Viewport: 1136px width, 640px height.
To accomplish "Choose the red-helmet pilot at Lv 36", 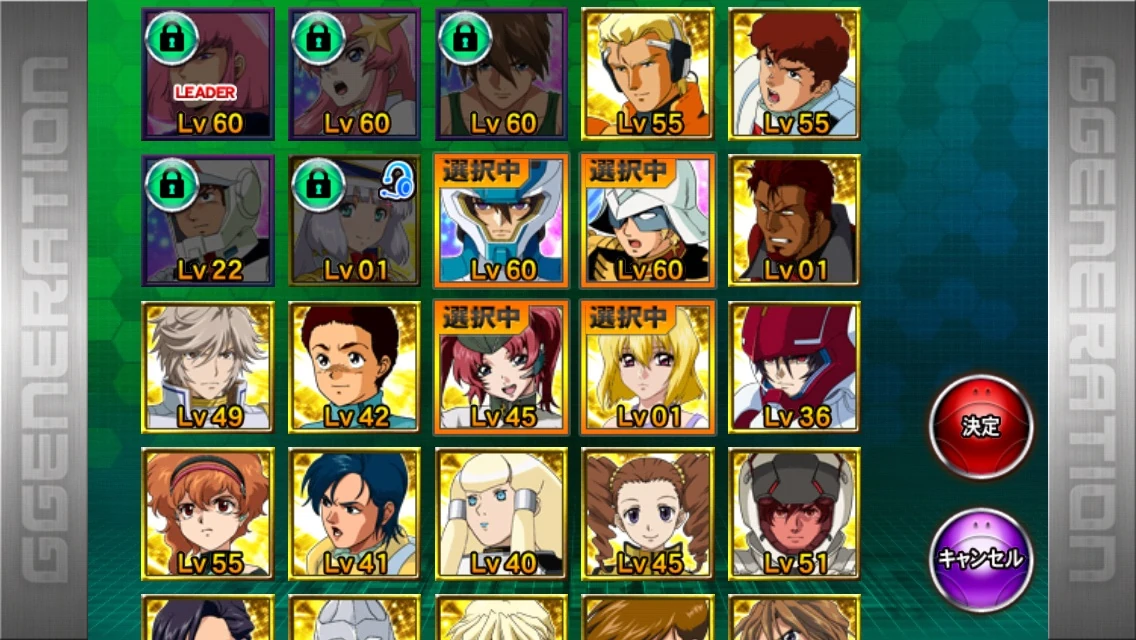I will 795,366.
